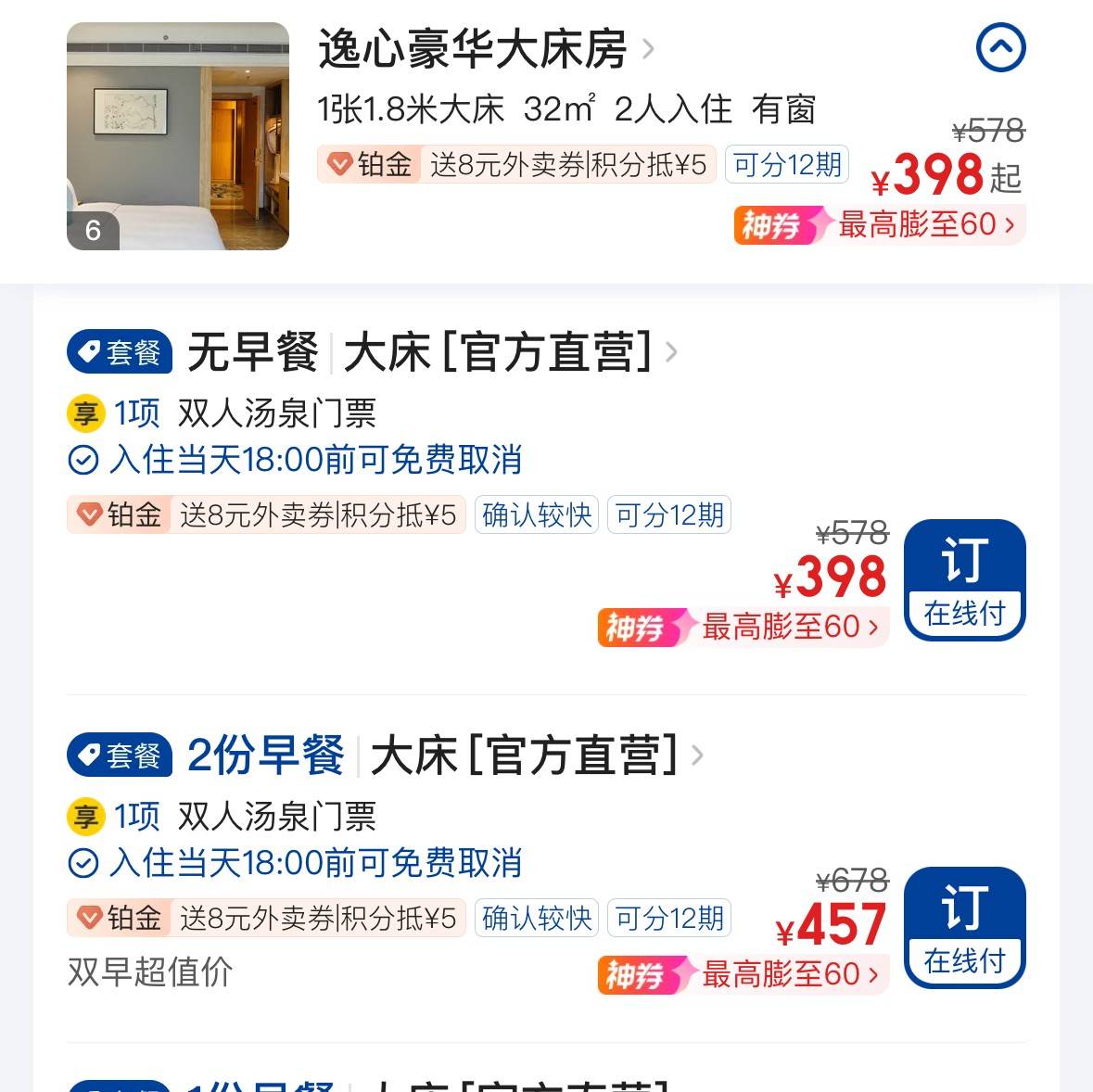Screen dimensions: 1093x1092
Task: Collapse the 逸心豪华大床房 room options
Action: (x=1000, y=48)
